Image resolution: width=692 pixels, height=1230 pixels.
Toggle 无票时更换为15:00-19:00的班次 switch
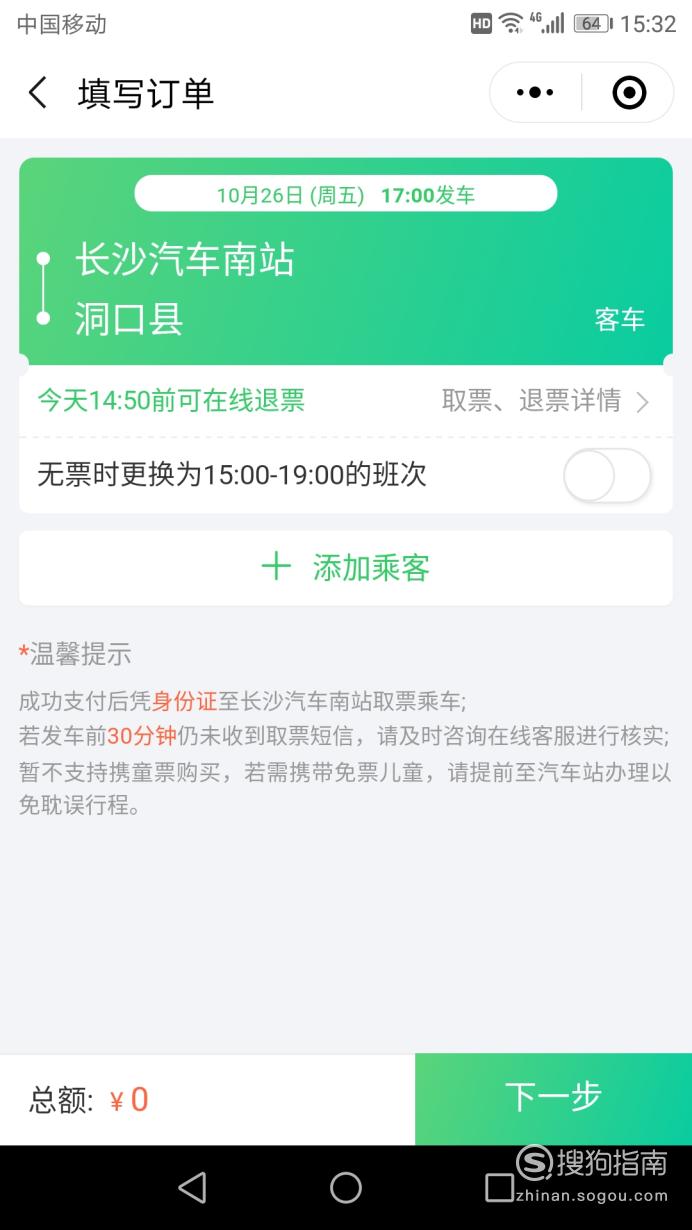tap(607, 475)
